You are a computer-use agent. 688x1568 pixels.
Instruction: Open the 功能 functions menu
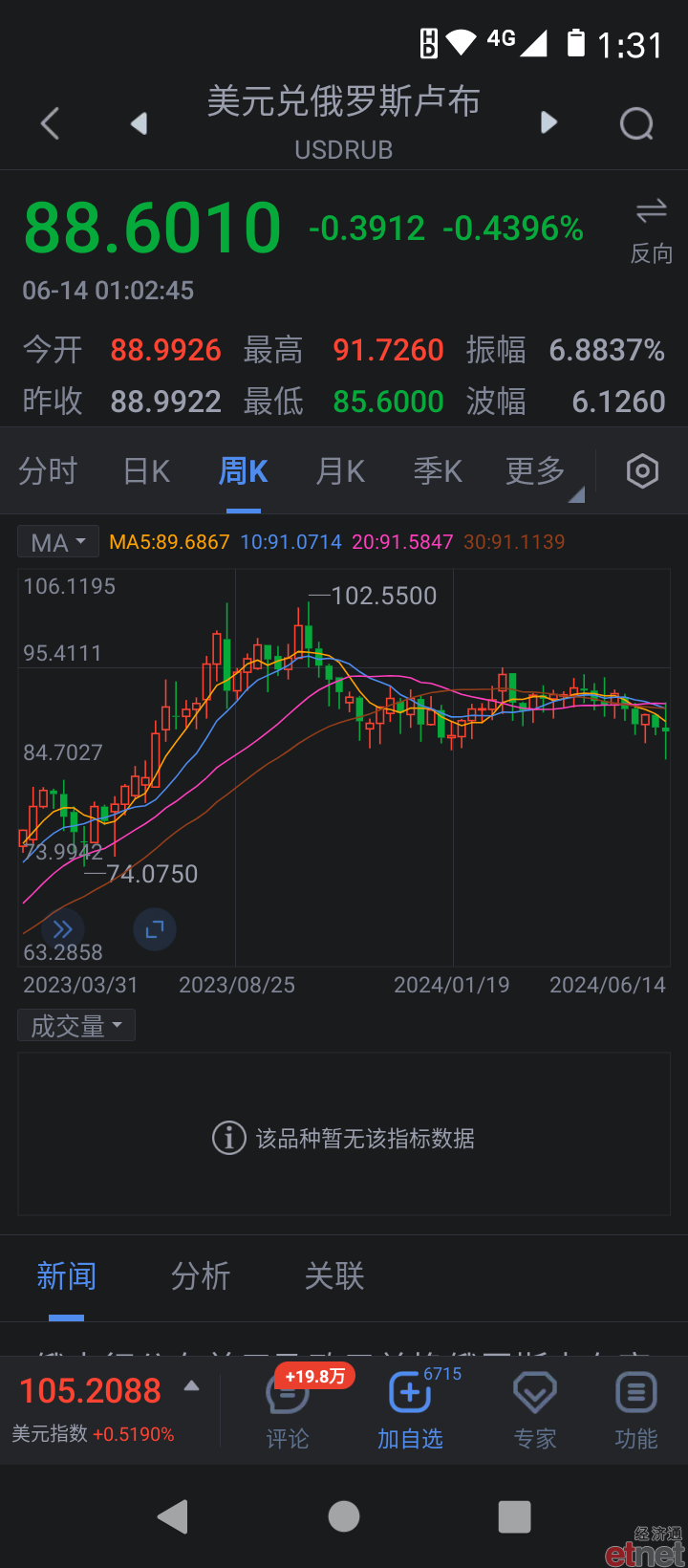pos(636,1412)
